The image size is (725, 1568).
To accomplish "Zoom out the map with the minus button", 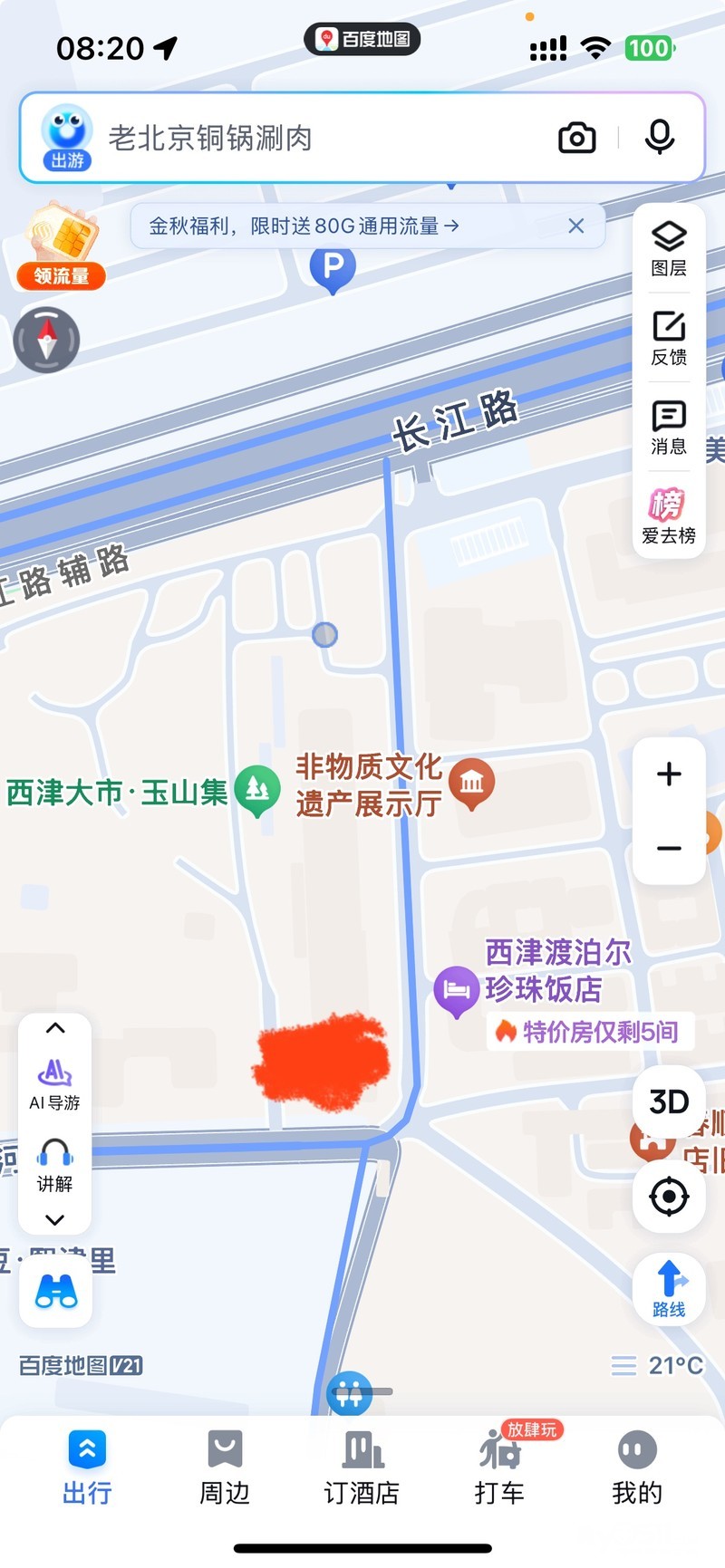I will 669,849.
